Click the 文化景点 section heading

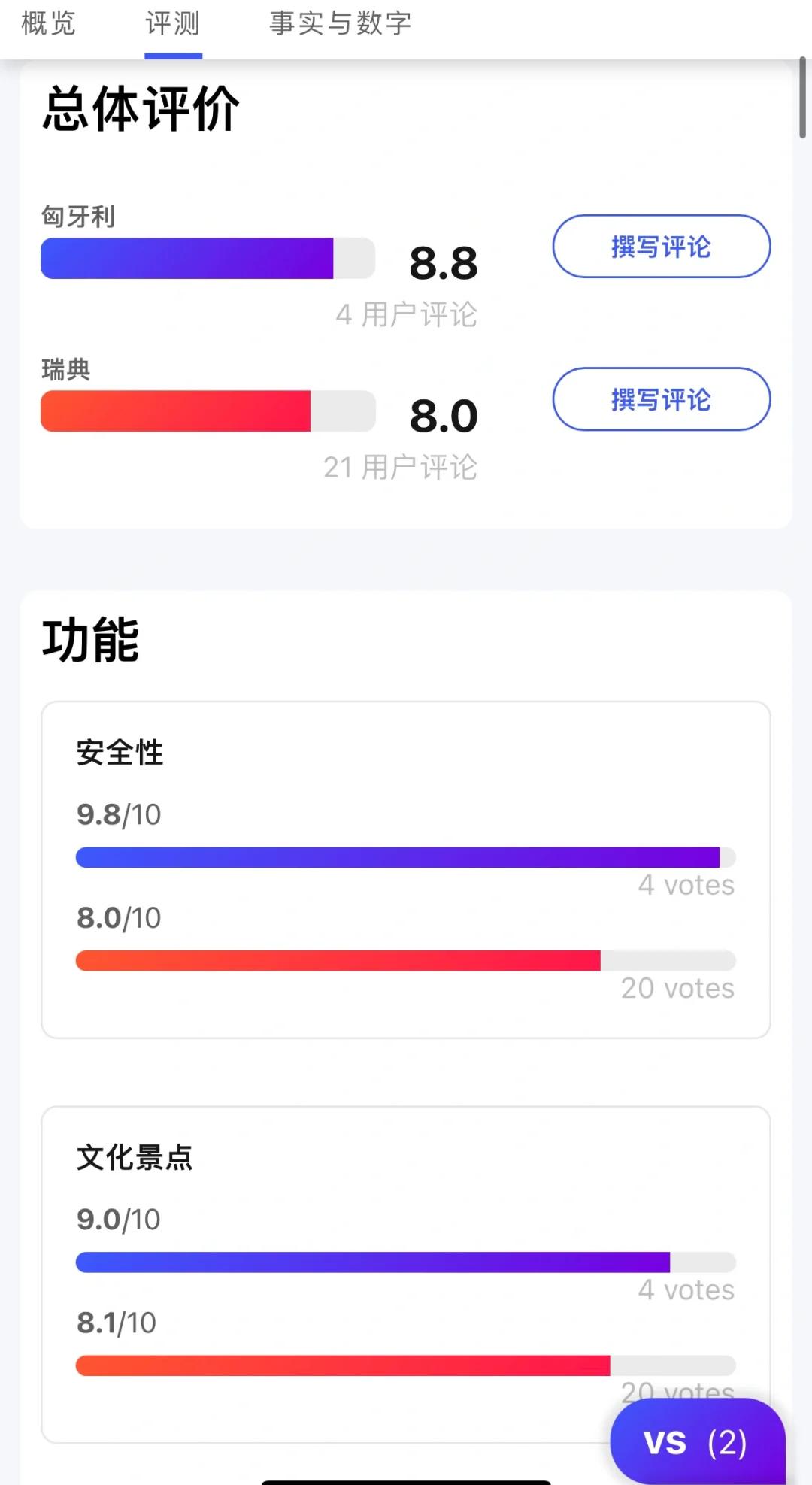pos(134,1158)
